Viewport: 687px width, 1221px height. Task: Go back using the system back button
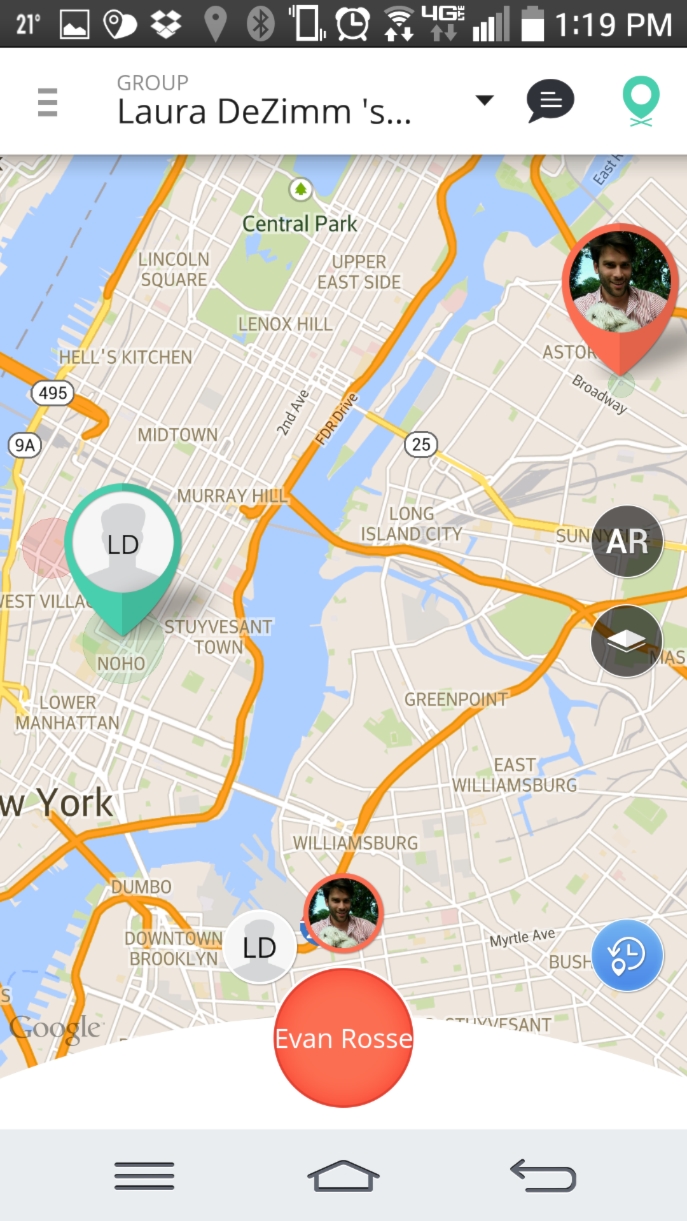coord(543,1175)
